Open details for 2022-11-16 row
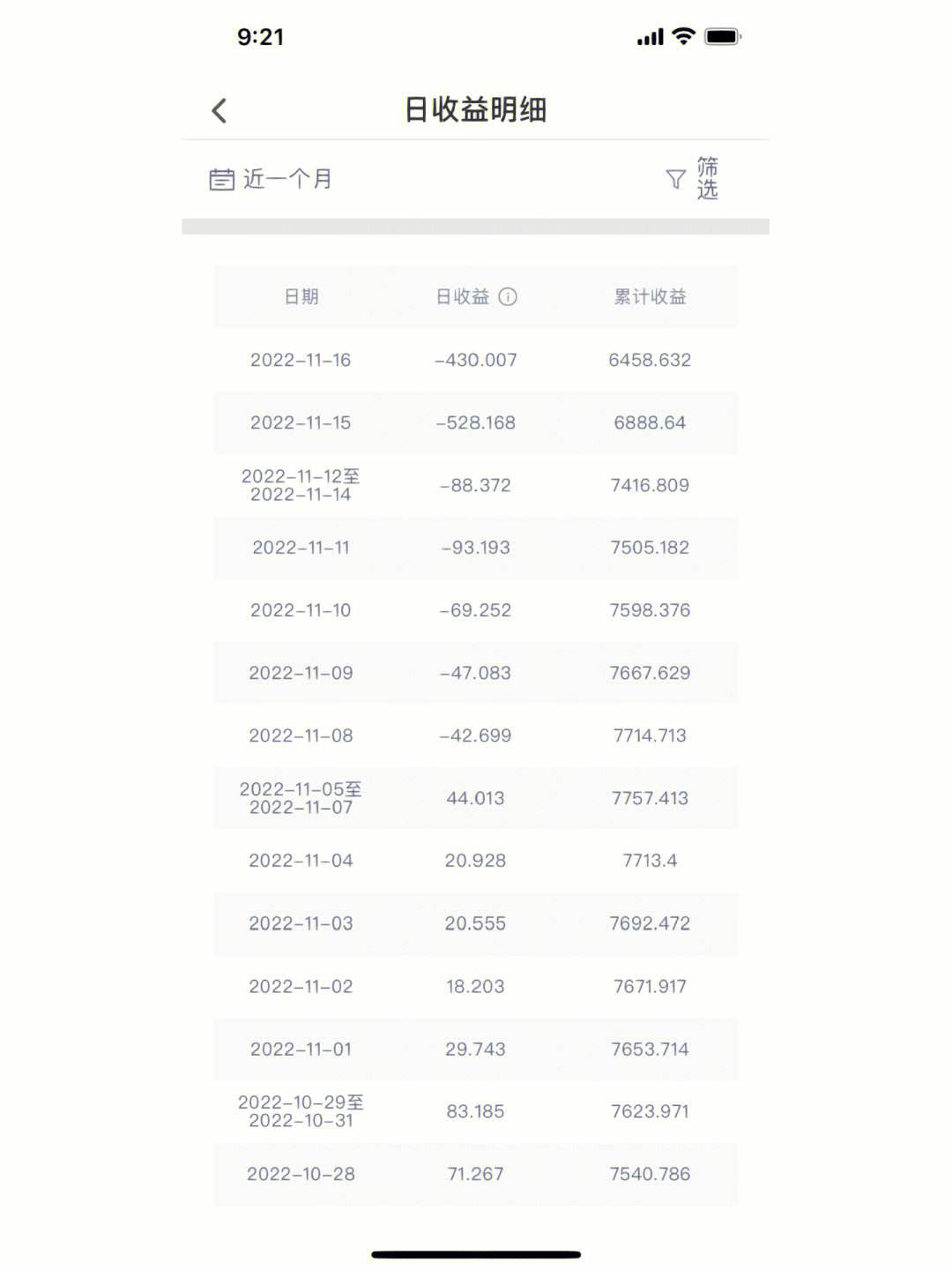 pyautogui.click(x=476, y=359)
